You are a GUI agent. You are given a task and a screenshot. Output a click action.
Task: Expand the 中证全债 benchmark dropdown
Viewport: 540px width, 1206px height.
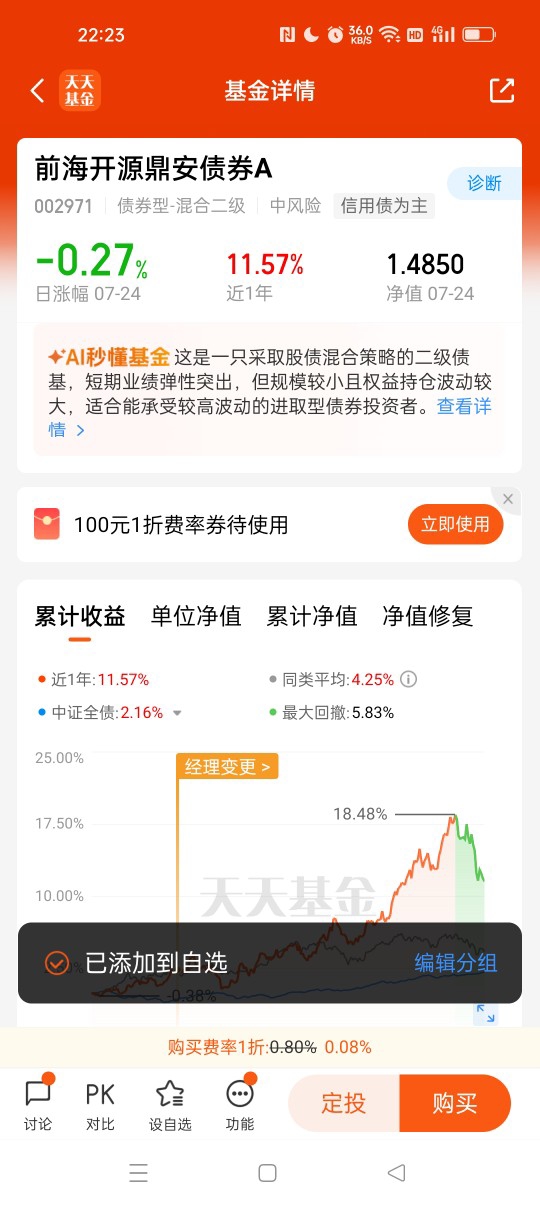point(177,713)
